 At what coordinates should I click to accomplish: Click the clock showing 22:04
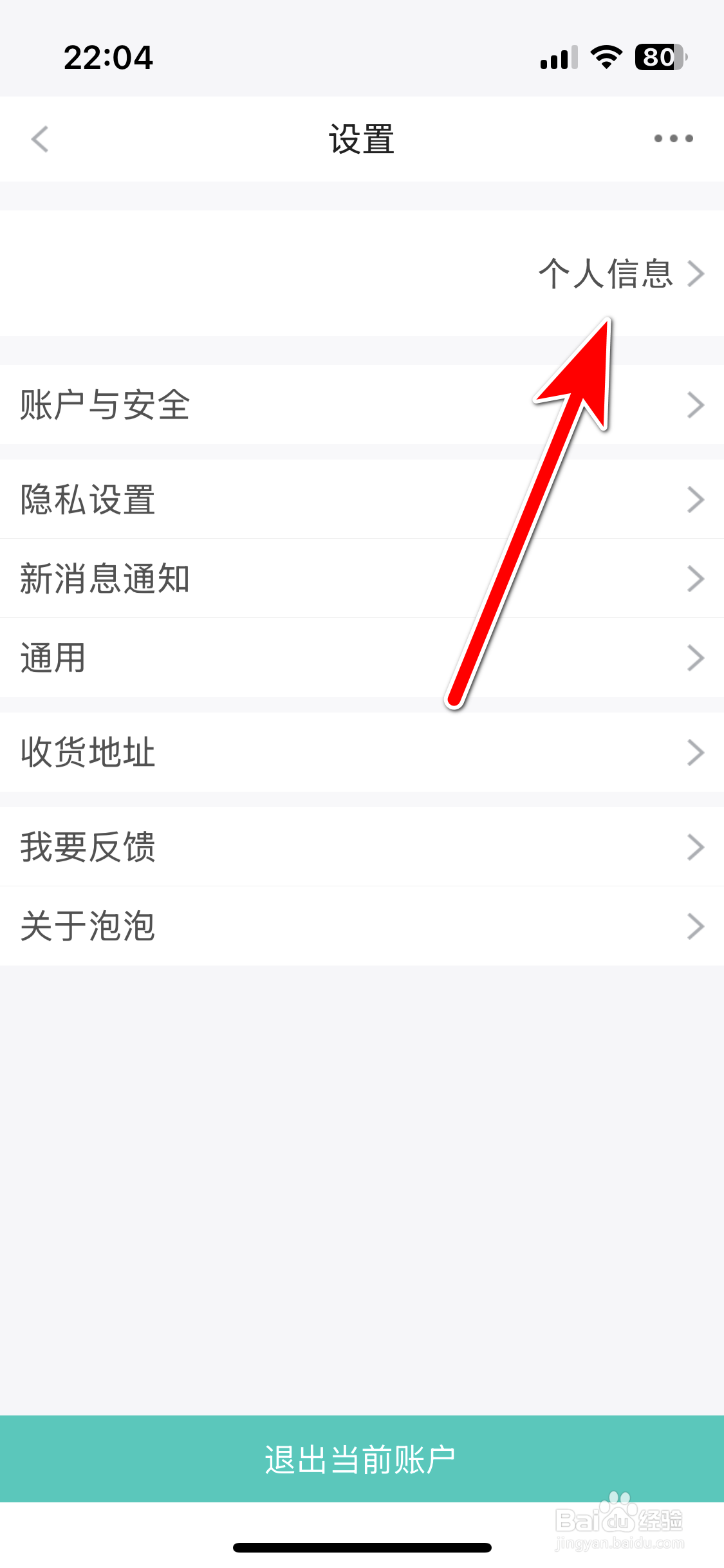[107, 57]
